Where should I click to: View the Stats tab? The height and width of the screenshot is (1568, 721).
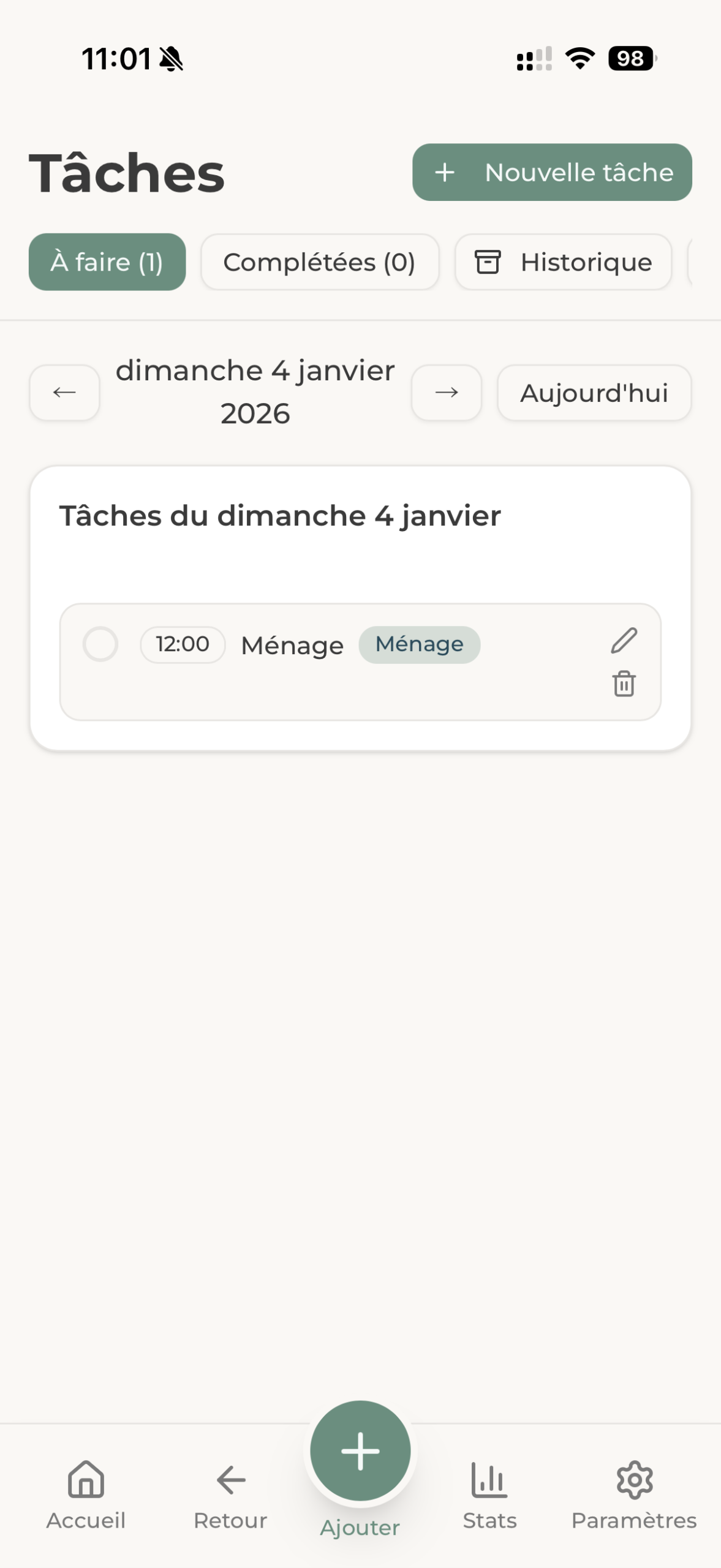(x=489, y=1493)
